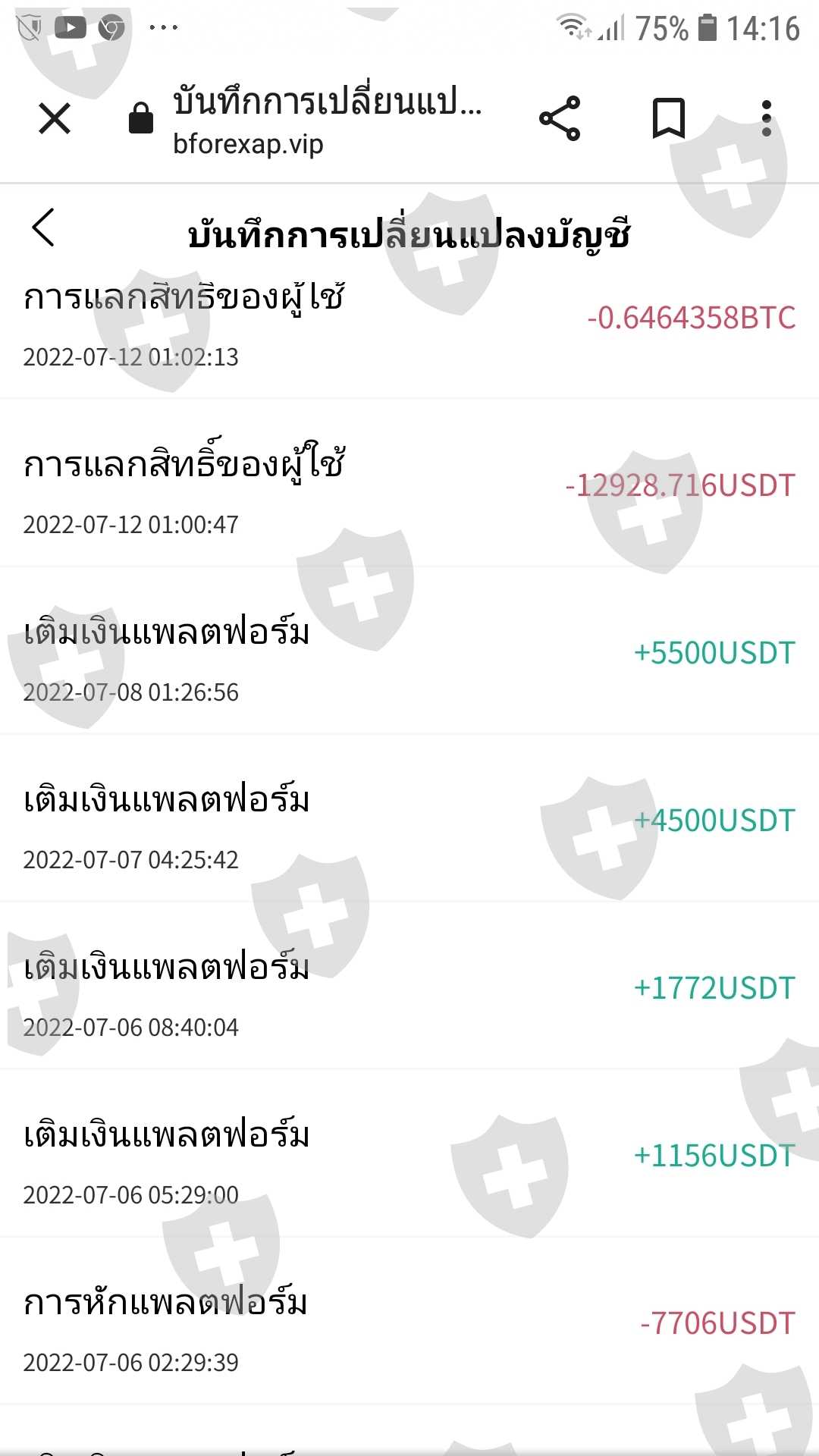
Task: Share this bforexap.vip page
Action: pyautogui.click(x=560, y=118)
